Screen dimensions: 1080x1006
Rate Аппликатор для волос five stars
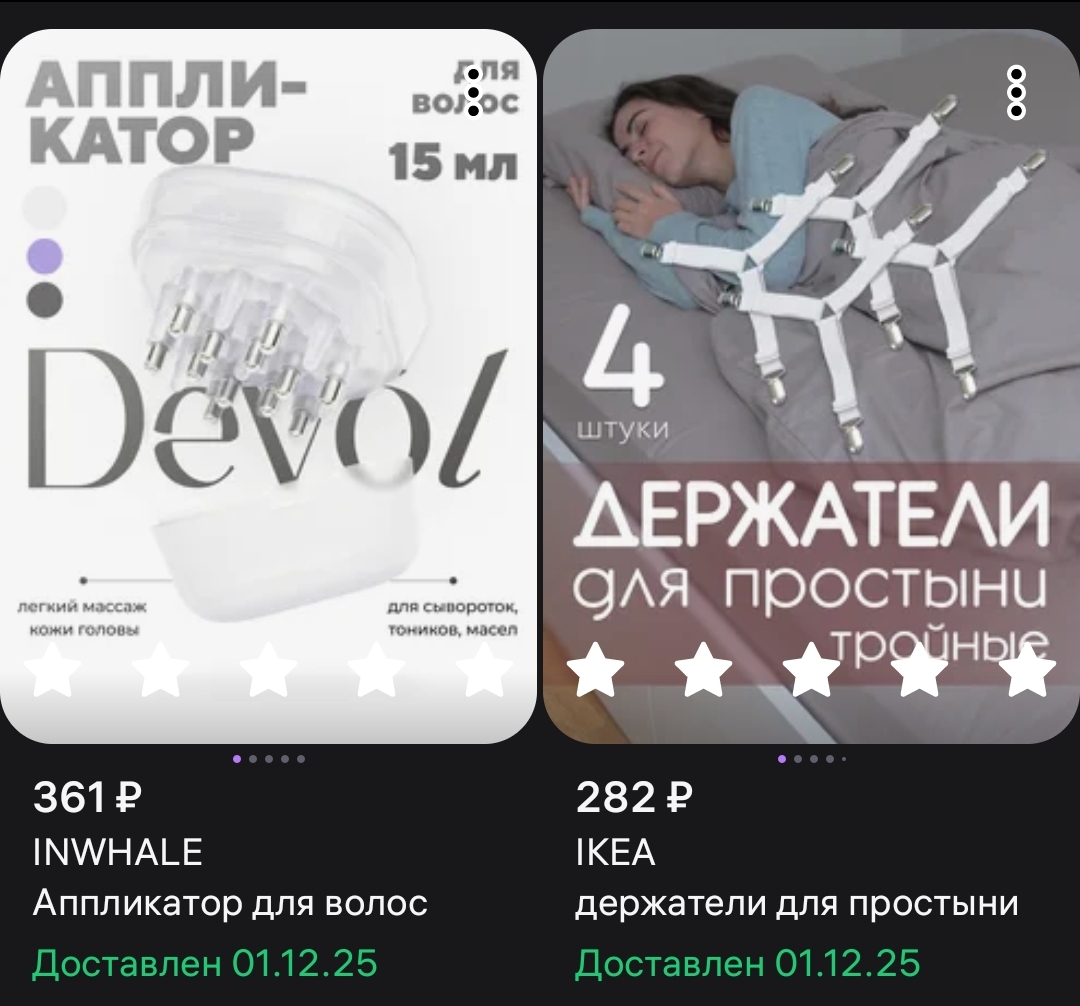484,669
